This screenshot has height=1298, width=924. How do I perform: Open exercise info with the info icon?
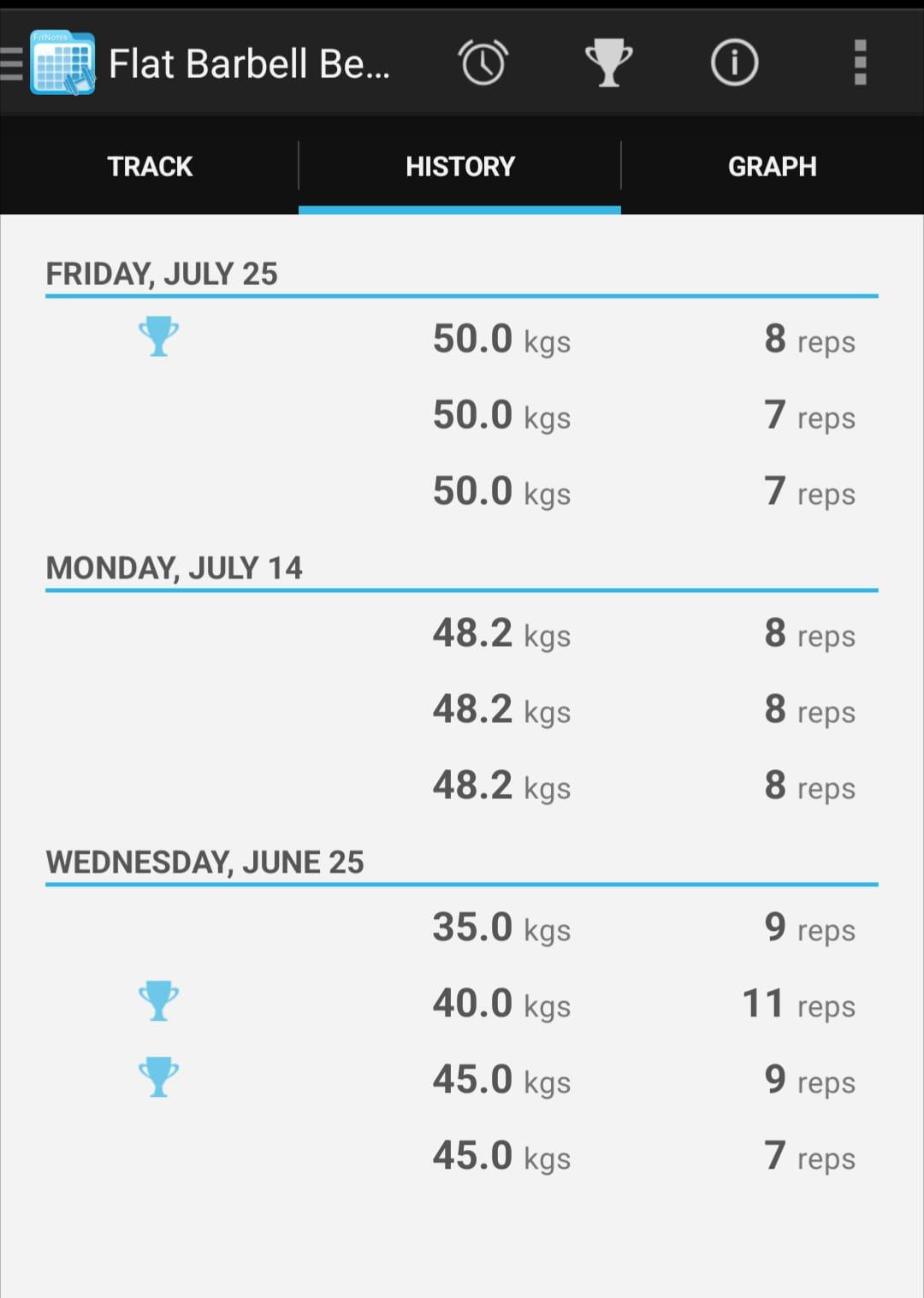point(733,62)
